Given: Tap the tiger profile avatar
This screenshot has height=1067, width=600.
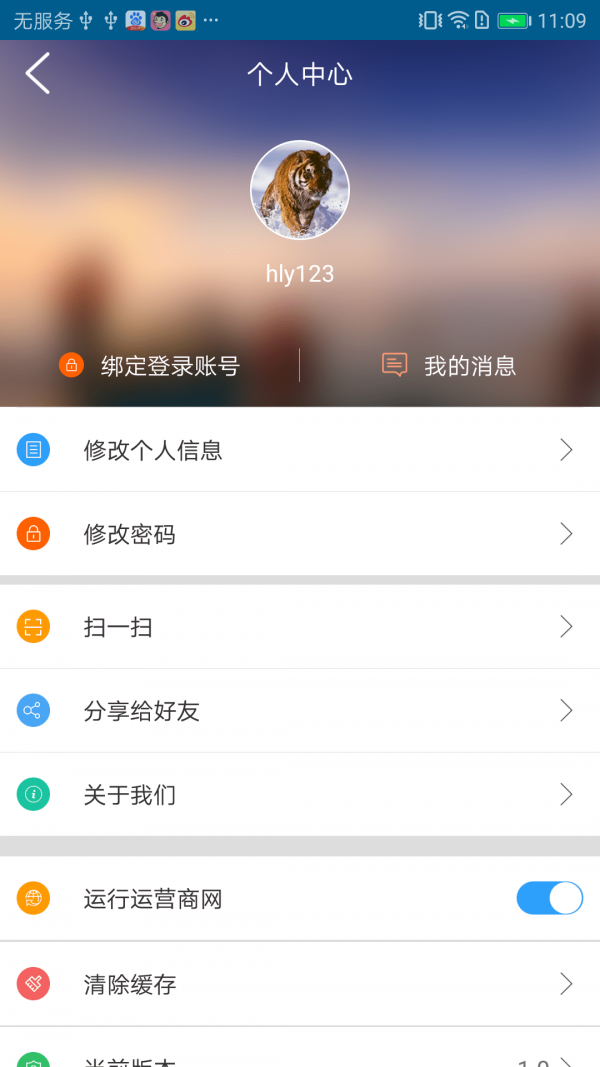Looking at the screenshot, I should 300,190.
